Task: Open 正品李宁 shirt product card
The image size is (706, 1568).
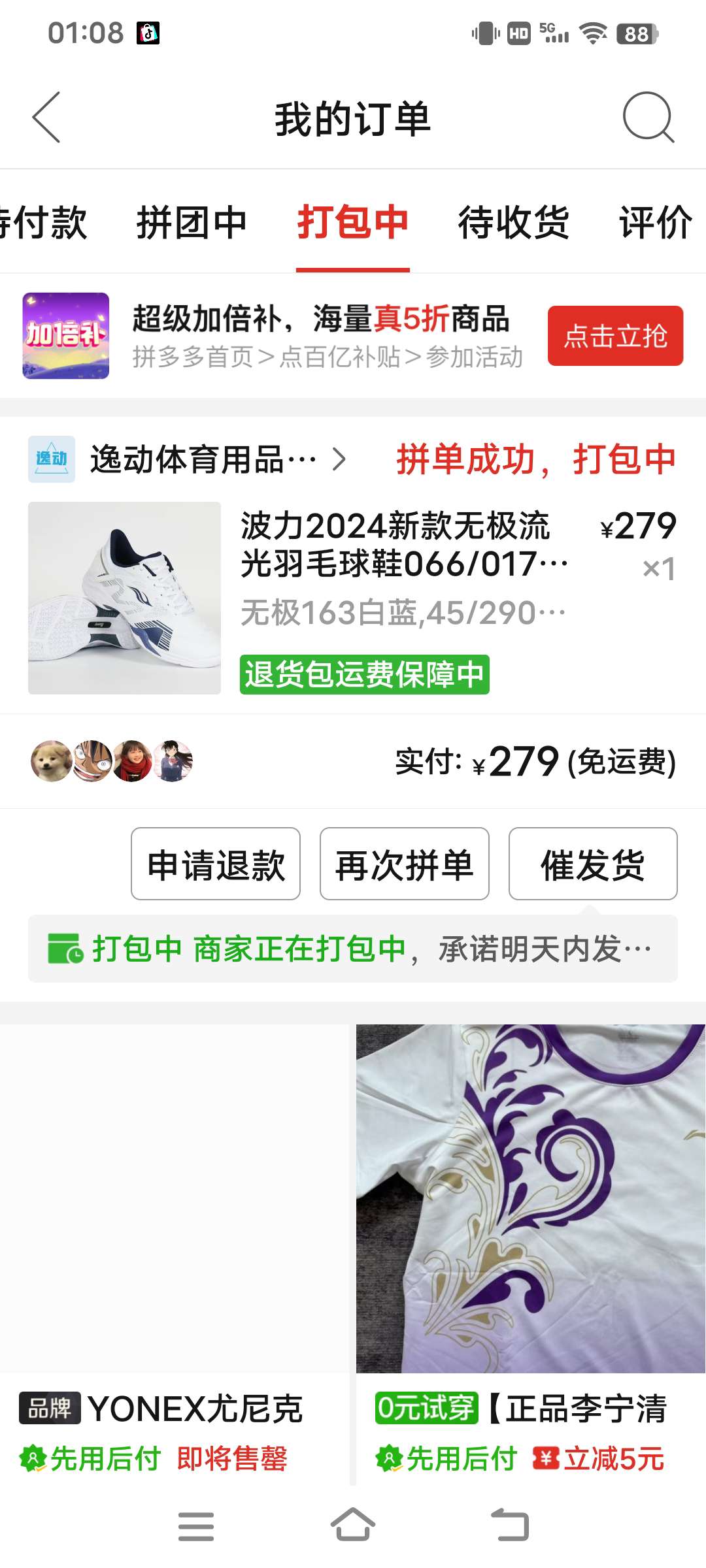Action: (530, 1241)
